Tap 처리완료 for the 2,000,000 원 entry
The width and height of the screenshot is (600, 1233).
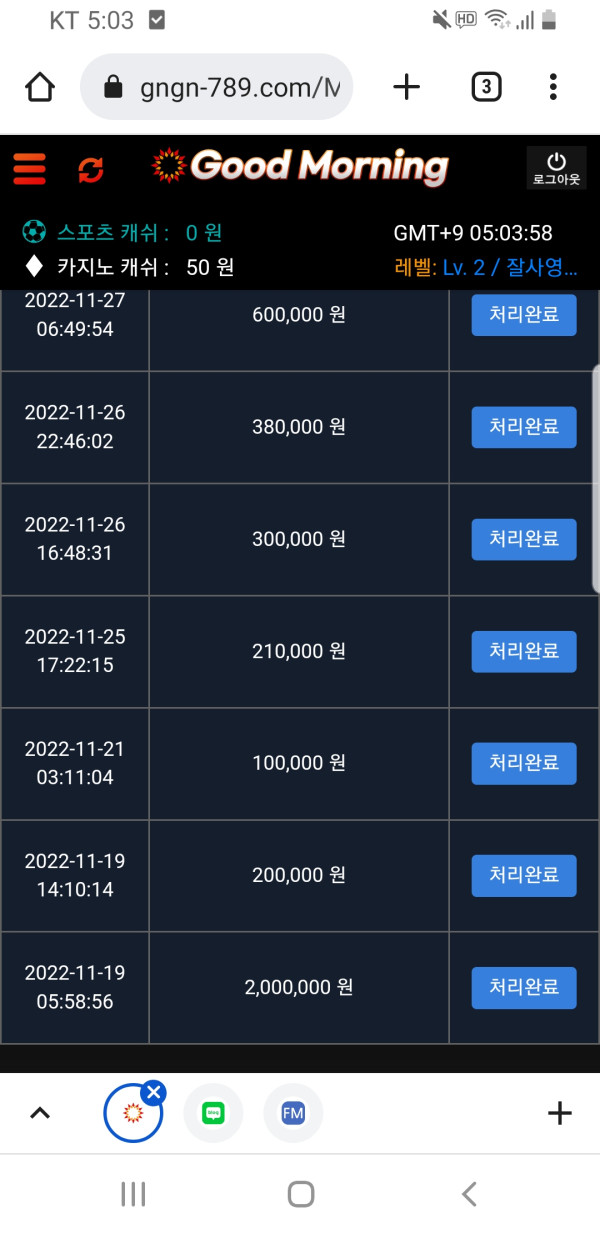tap(524, 987)
